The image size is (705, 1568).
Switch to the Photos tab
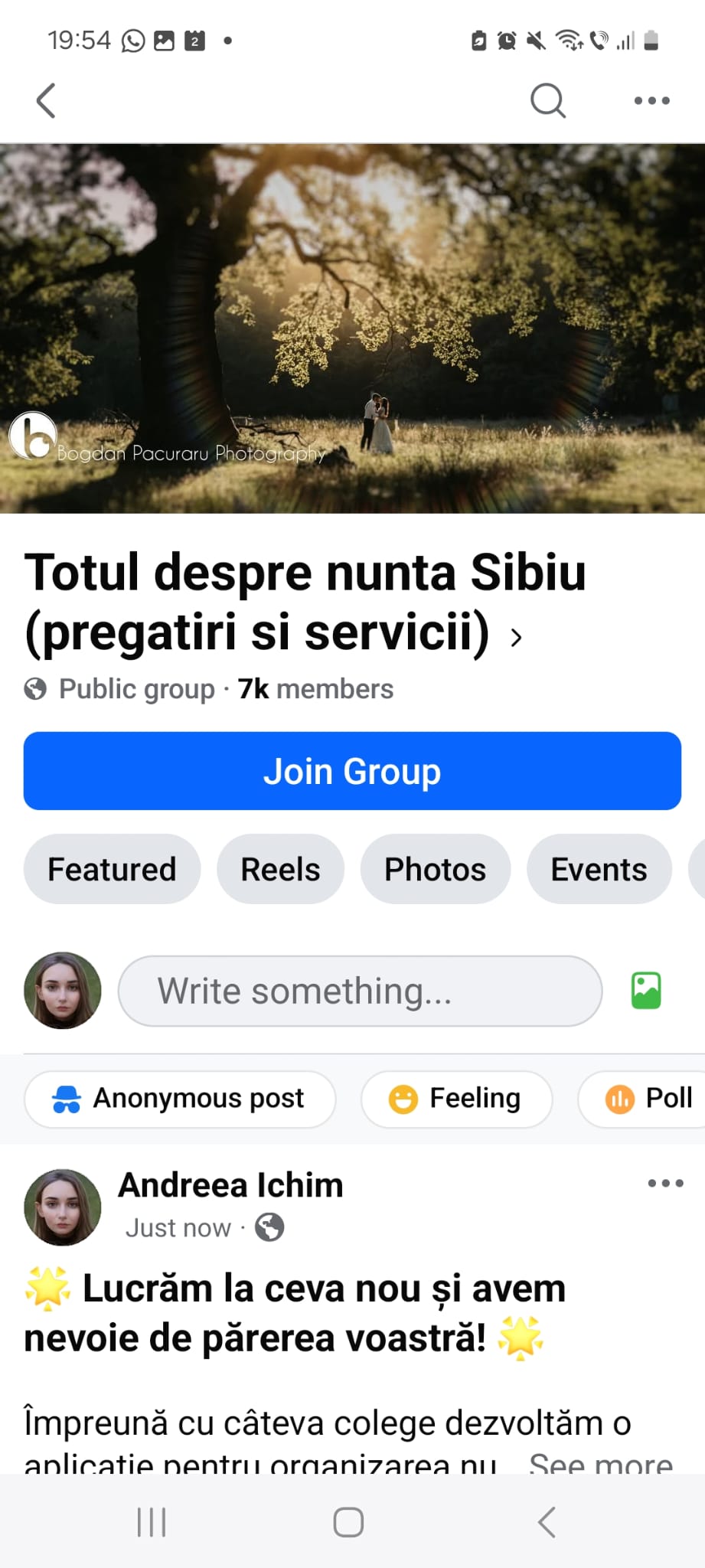pyautogui.click(x=435, y=869)
